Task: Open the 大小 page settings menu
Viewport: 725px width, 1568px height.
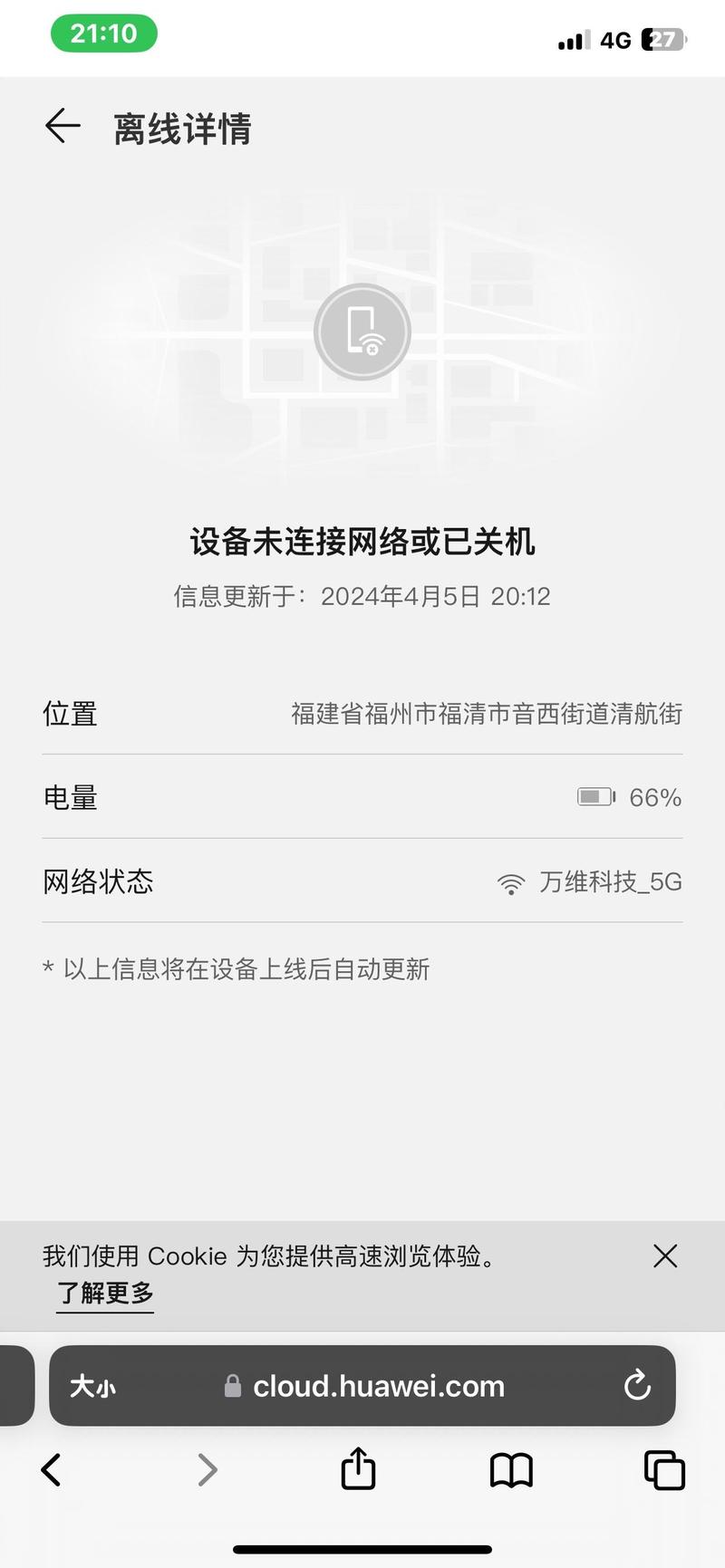Action: tap(93, 1386)
